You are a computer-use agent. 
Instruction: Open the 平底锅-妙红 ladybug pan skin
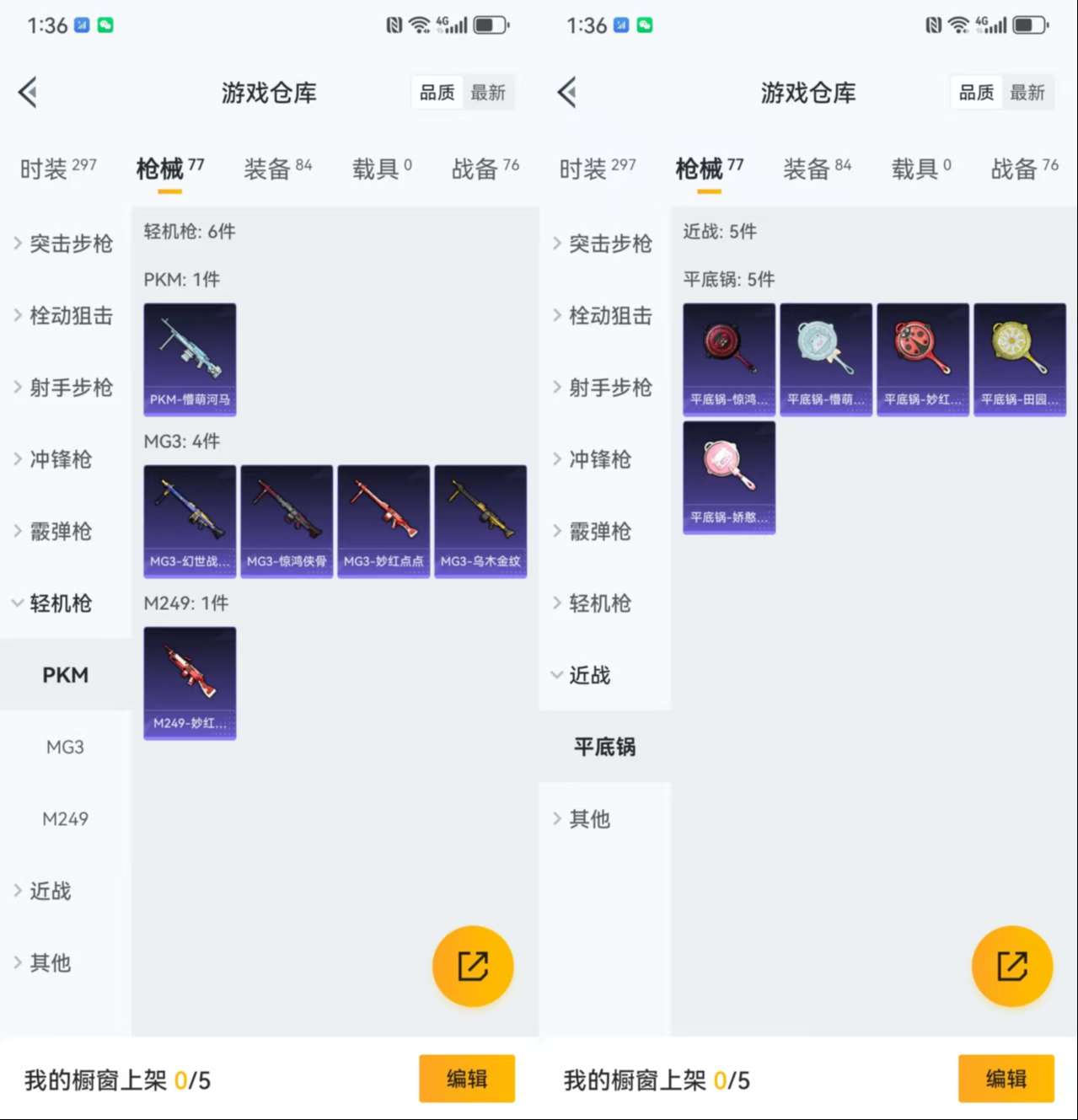tap(923, 359)
